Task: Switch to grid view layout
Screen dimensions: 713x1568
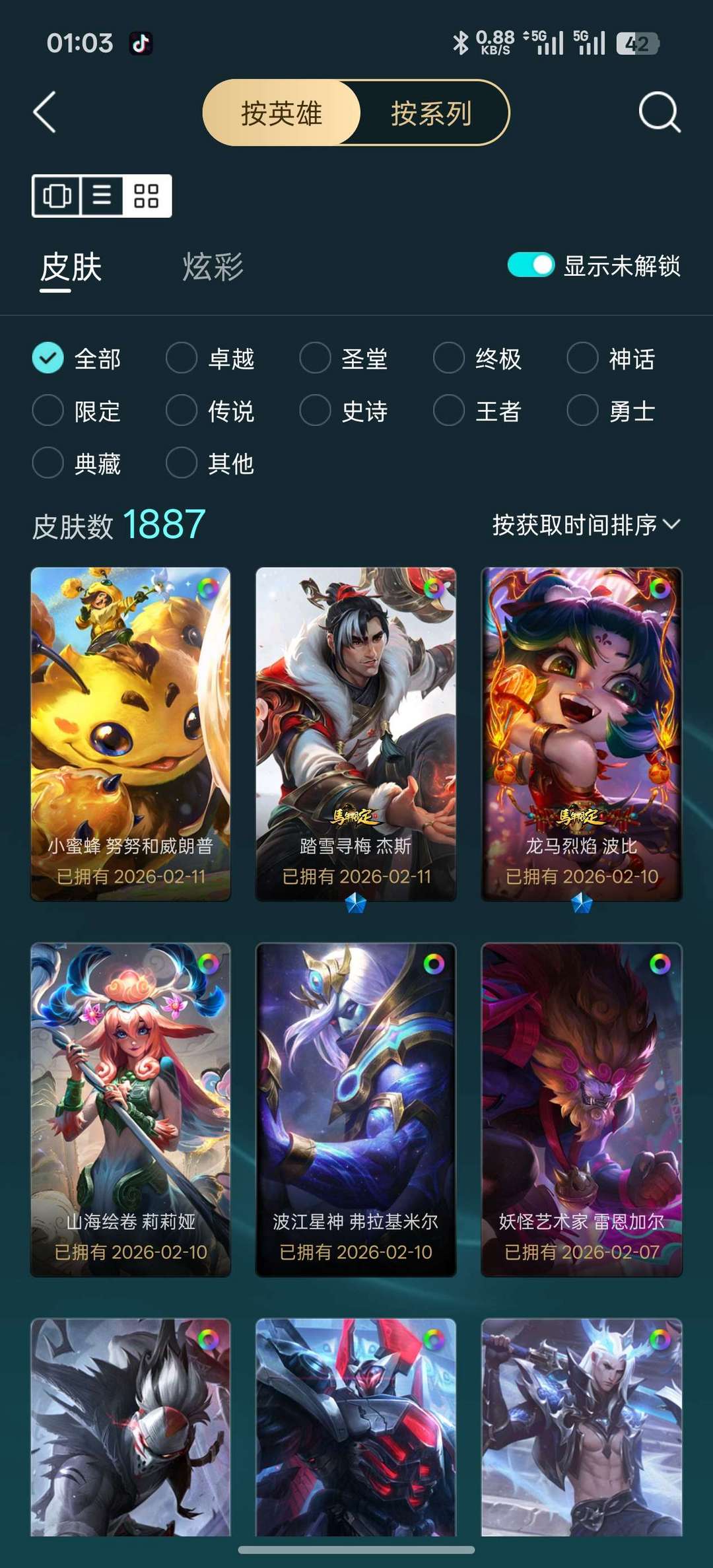Action: pos(146,195)
